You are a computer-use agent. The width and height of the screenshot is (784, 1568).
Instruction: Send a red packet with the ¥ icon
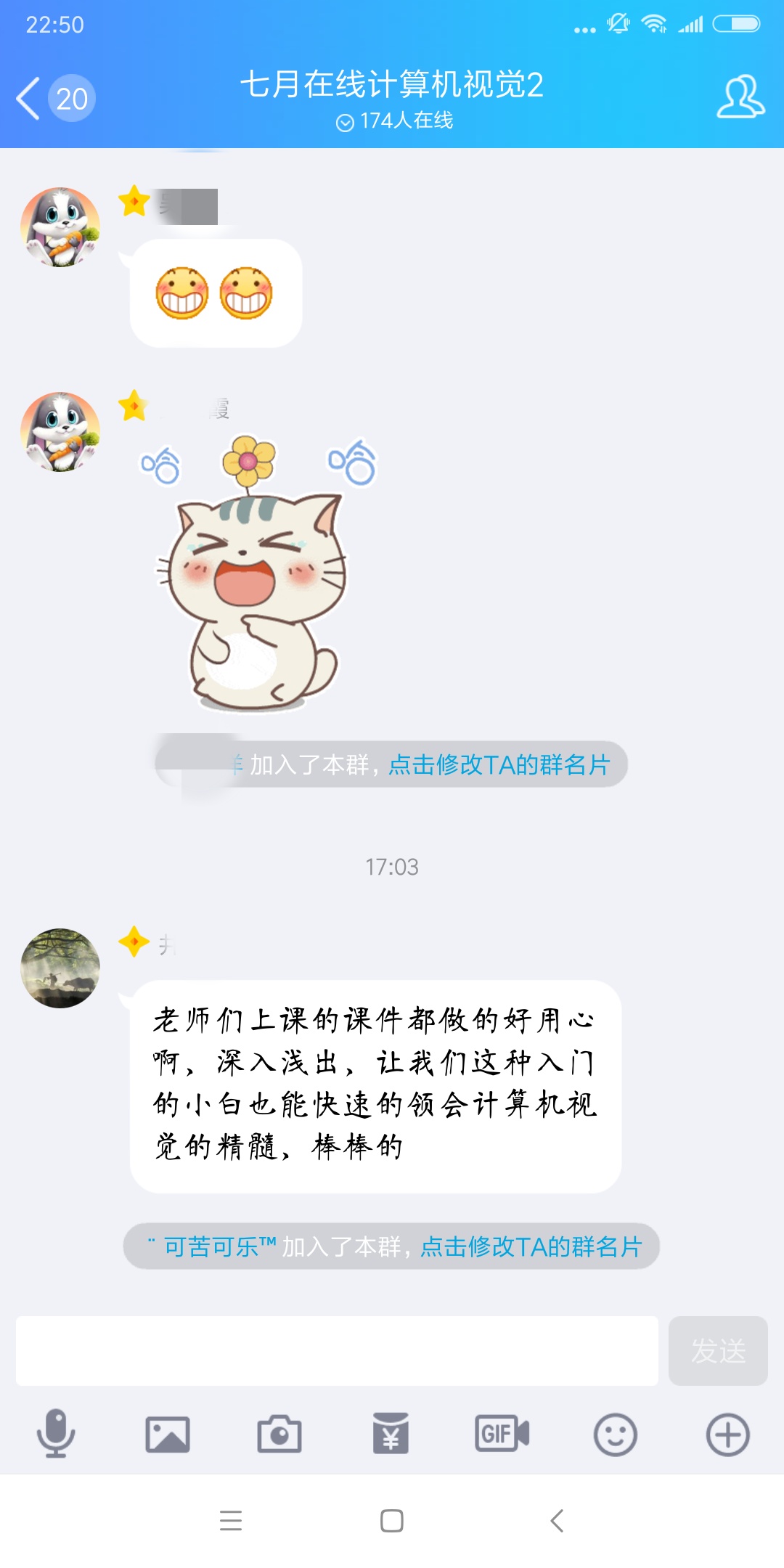[x=391, y=1434]
